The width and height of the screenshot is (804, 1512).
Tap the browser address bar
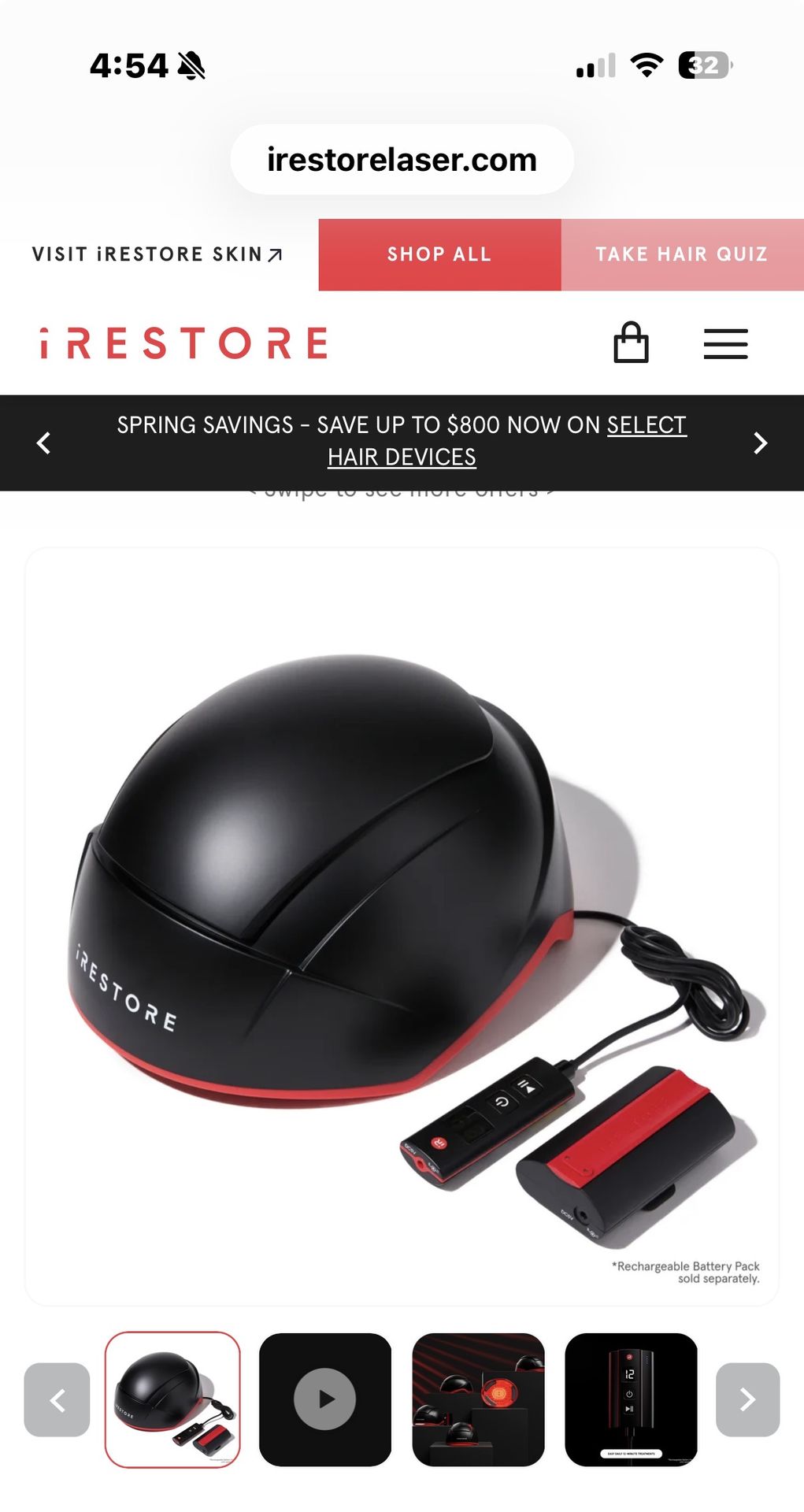point(402,160)
